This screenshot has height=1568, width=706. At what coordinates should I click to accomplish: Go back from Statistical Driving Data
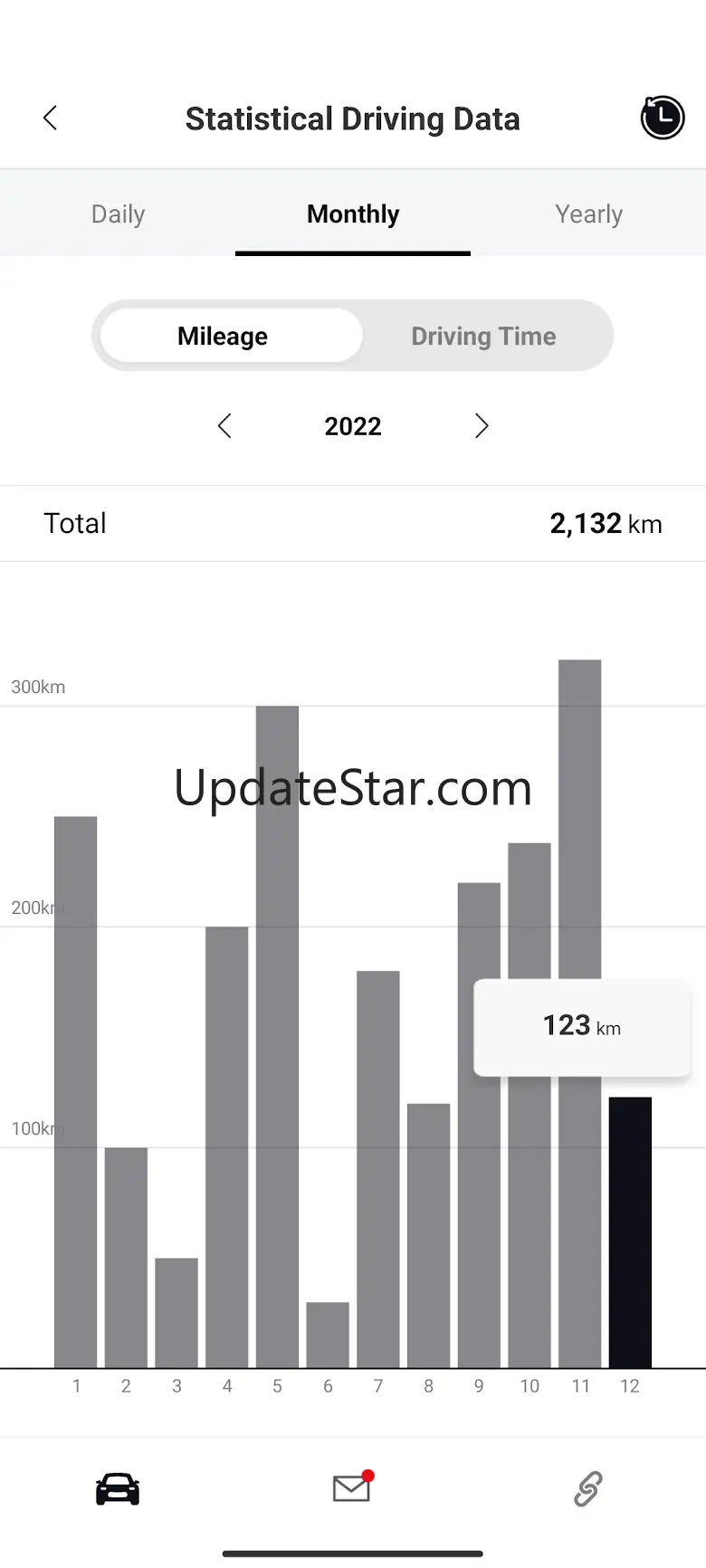[51, 118]
